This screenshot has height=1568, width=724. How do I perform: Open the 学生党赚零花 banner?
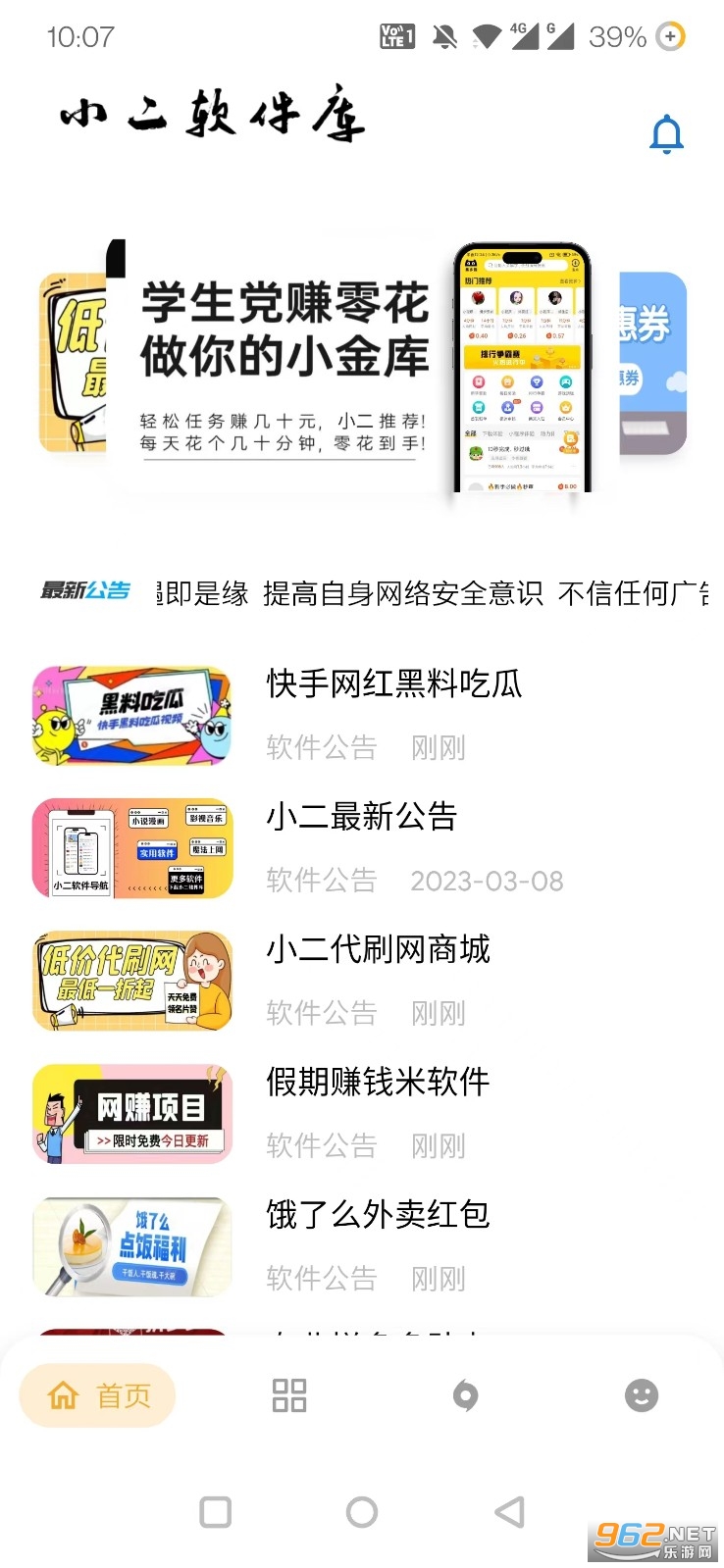(362, 364)
